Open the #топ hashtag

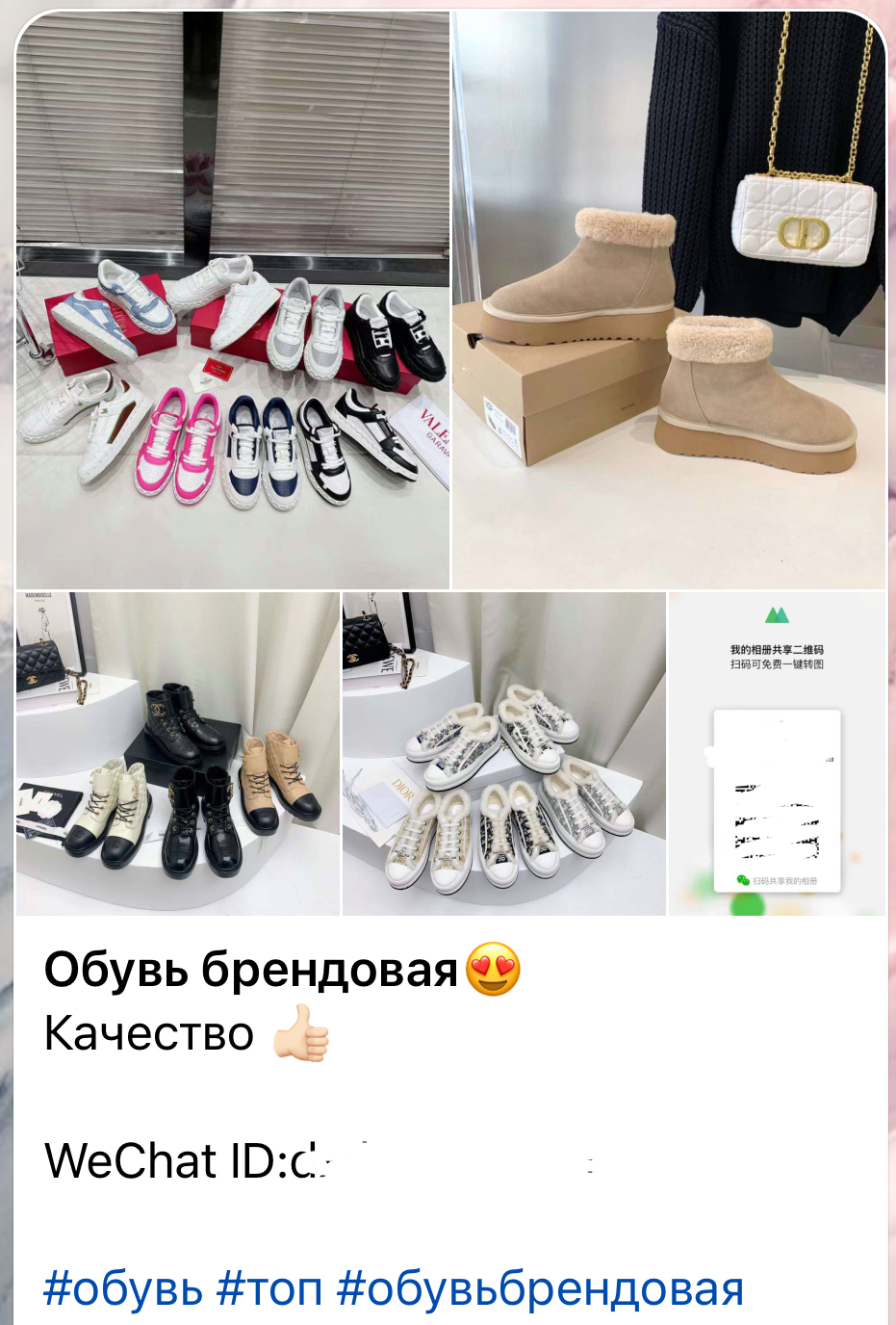pyautogui.click(x=269, y=1288)
